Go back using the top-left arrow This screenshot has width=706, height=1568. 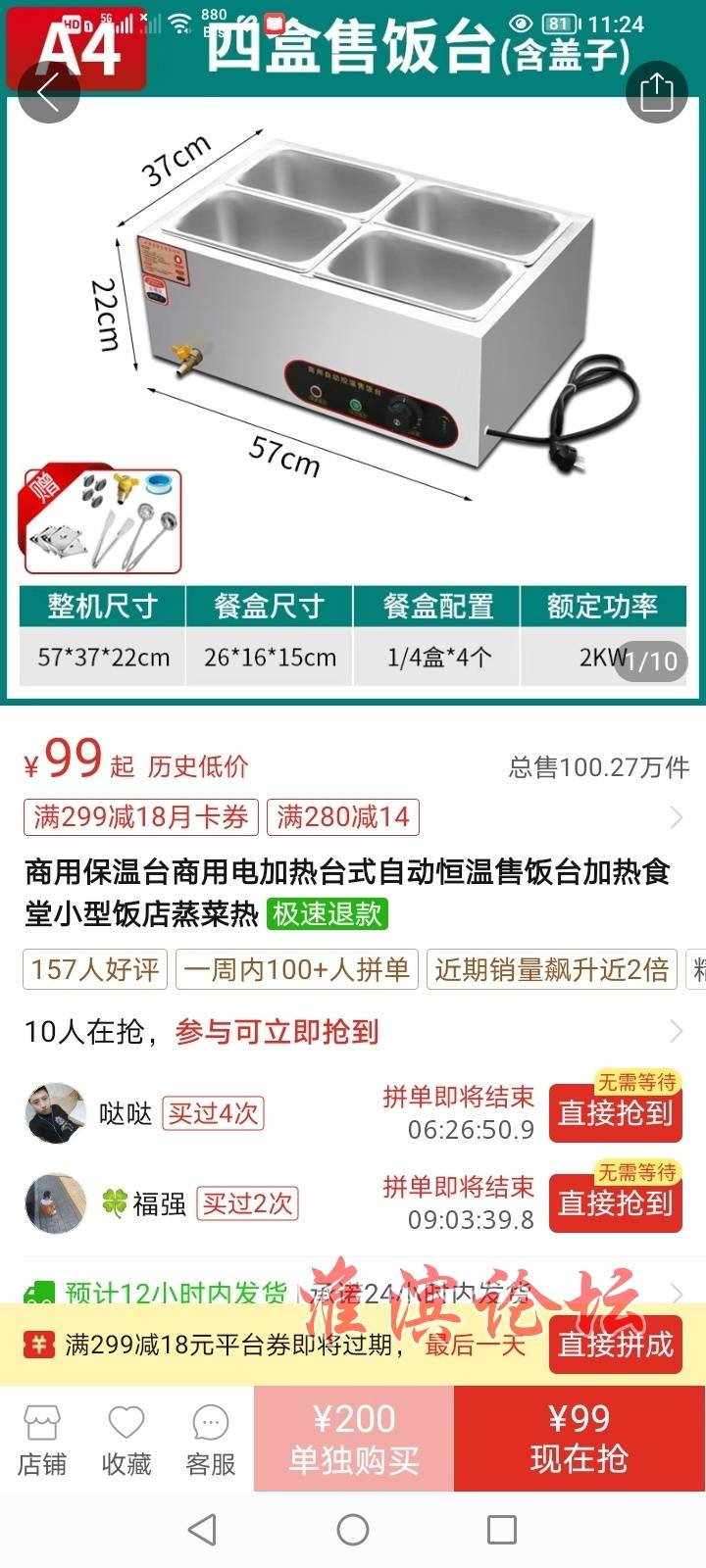pyautogui.click(x=48, y=93)
